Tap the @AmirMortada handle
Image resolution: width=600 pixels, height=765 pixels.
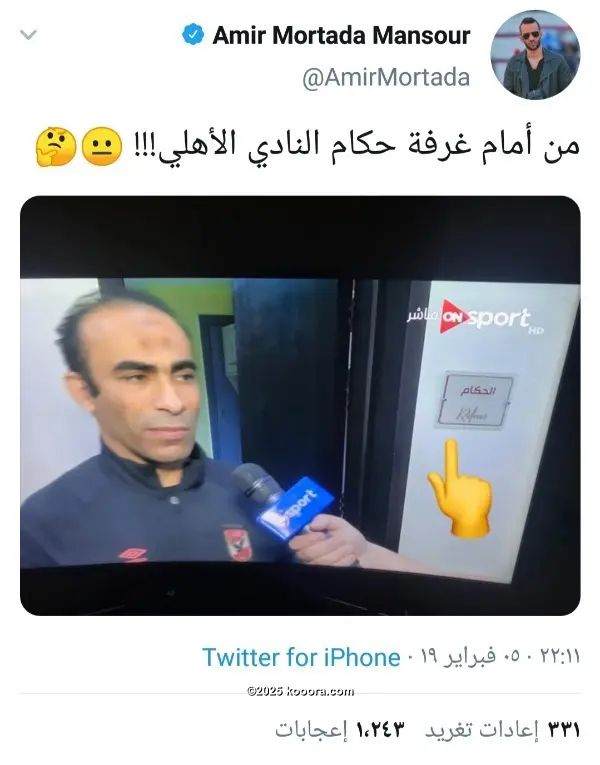coord(387,78)
